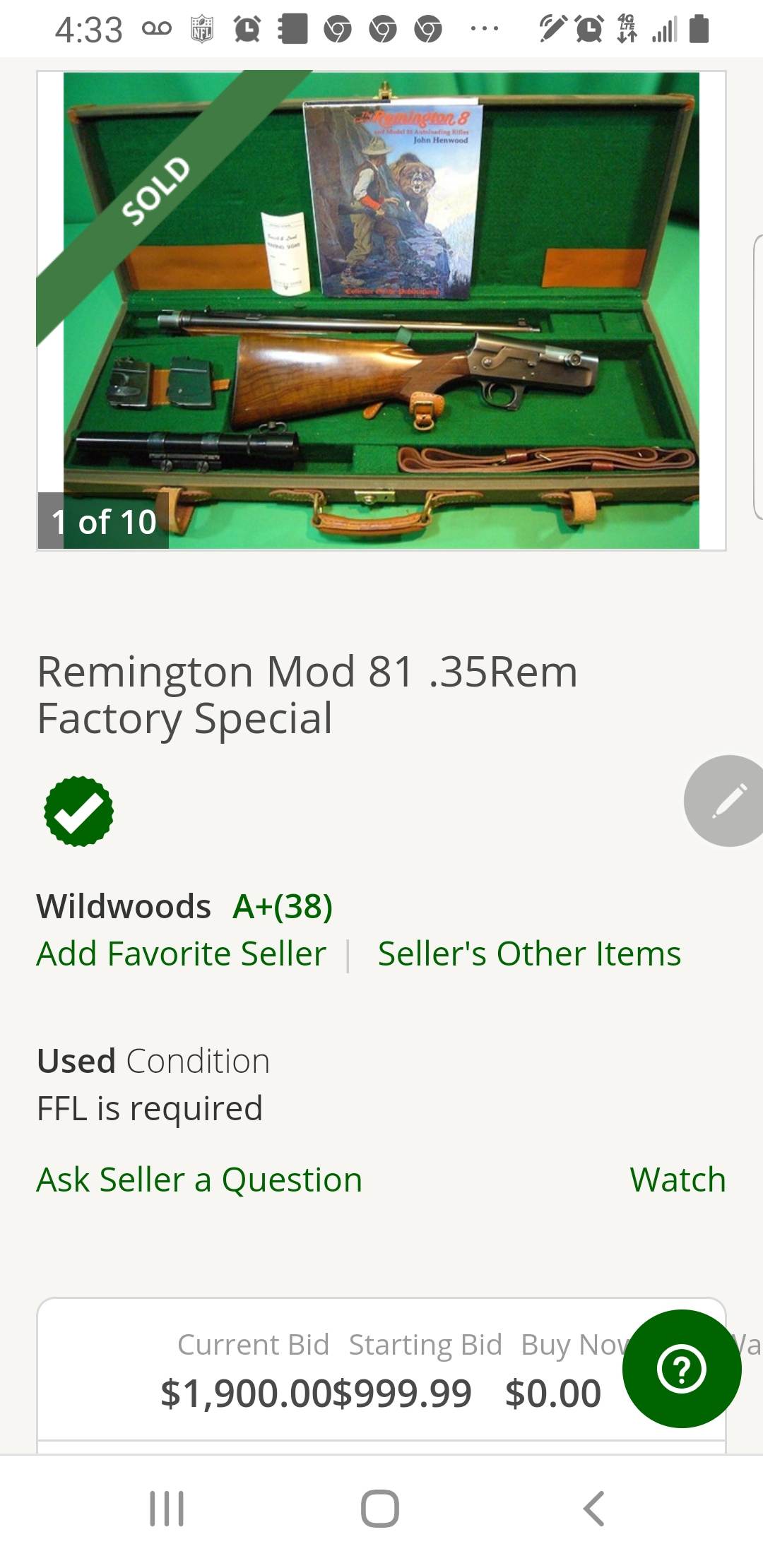Ask Seller a Question
Screen dimensions: 763x1568
[199, 1180]
